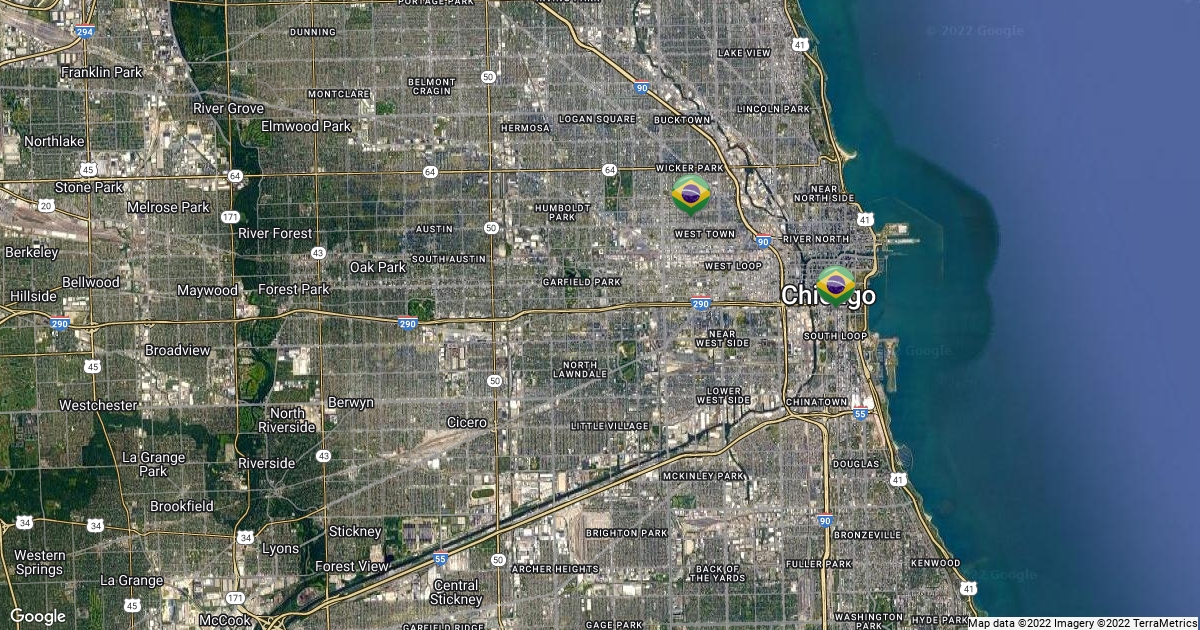1200x630 pixels.
Task: Tap the Brazil flag marker near West Town
Action: point(691,193)
